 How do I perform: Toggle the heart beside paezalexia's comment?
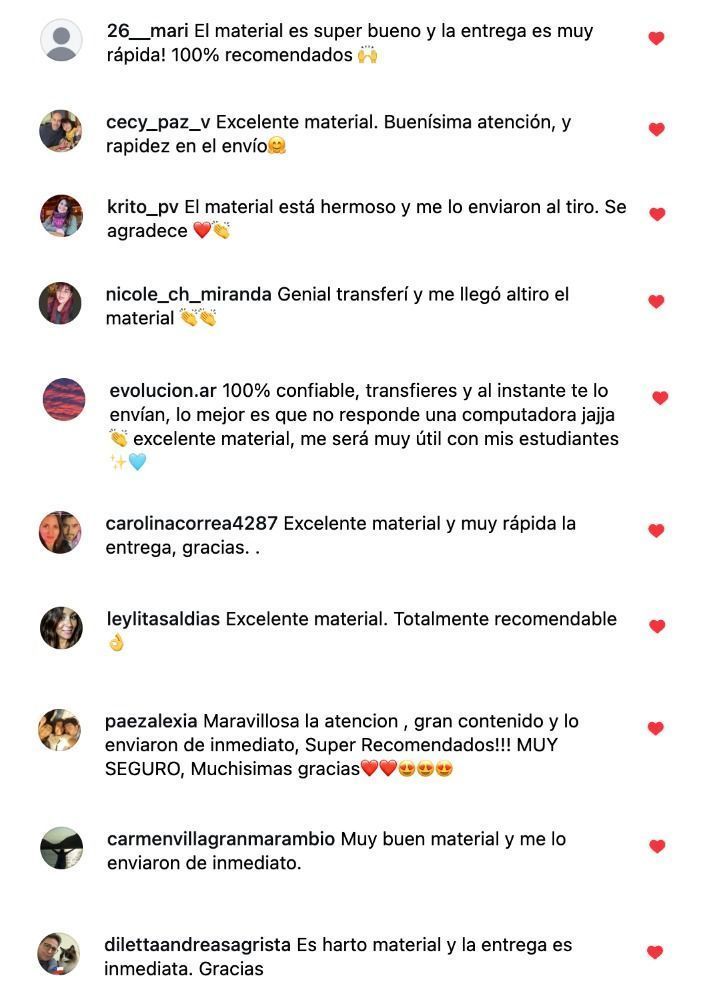(x=656, y=729)
